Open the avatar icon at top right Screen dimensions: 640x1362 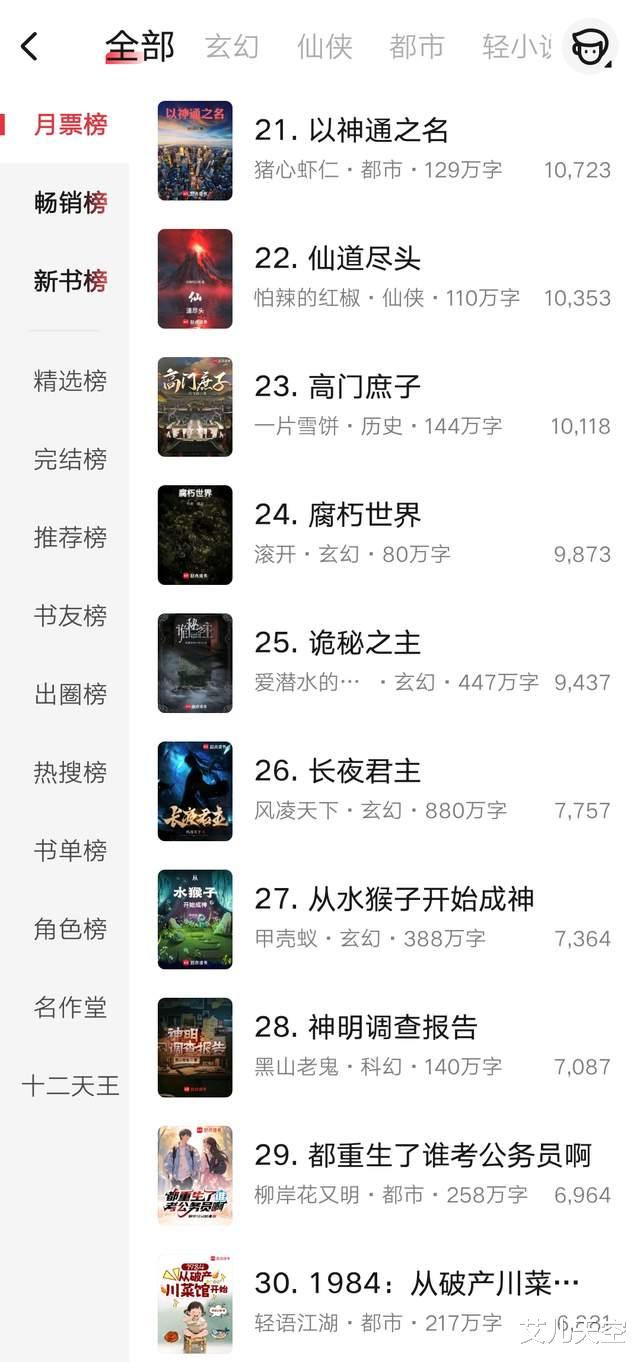pyautogui.click(x=589, y=46)
